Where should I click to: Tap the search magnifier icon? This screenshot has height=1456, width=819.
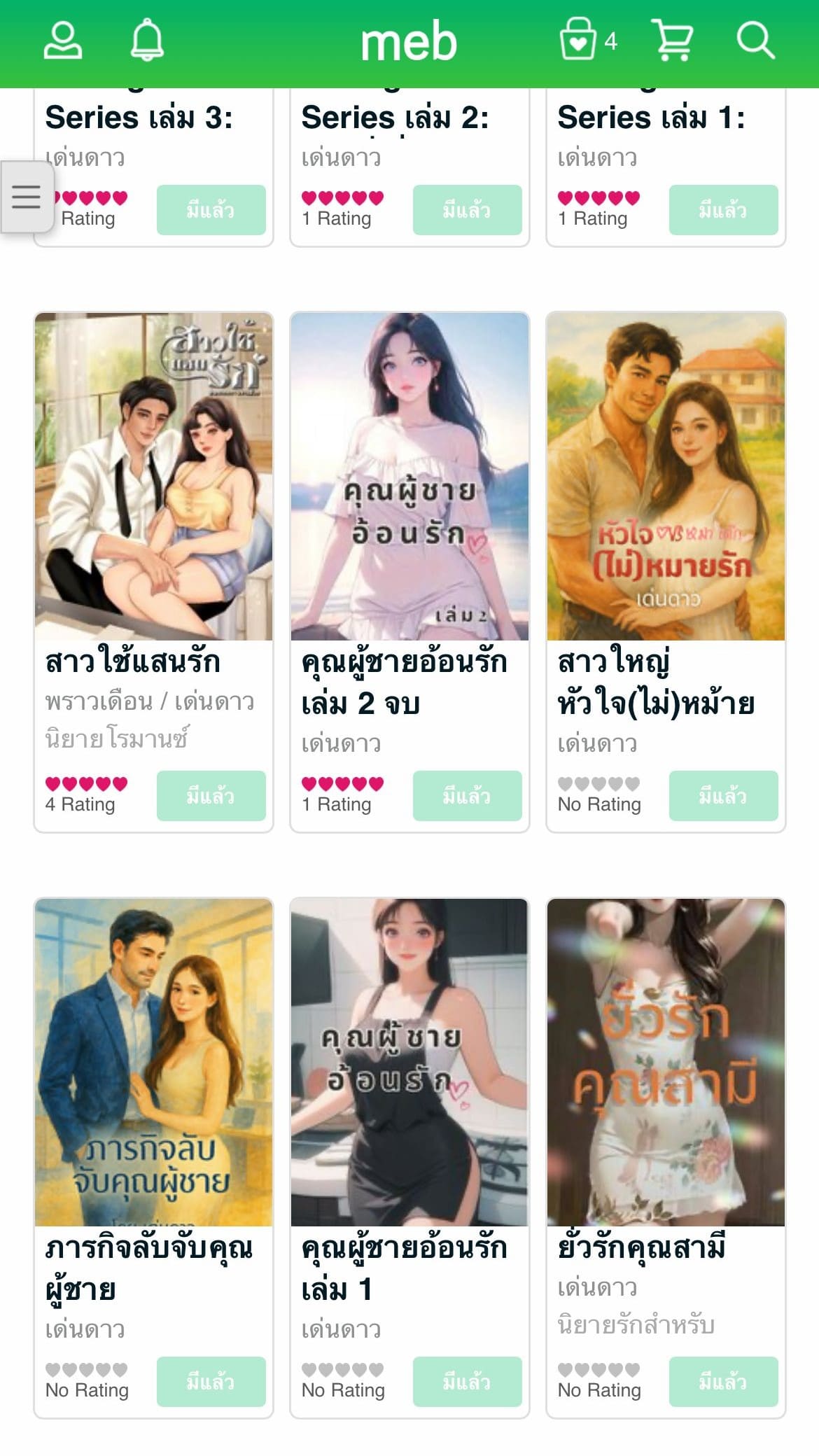[755, 41]
